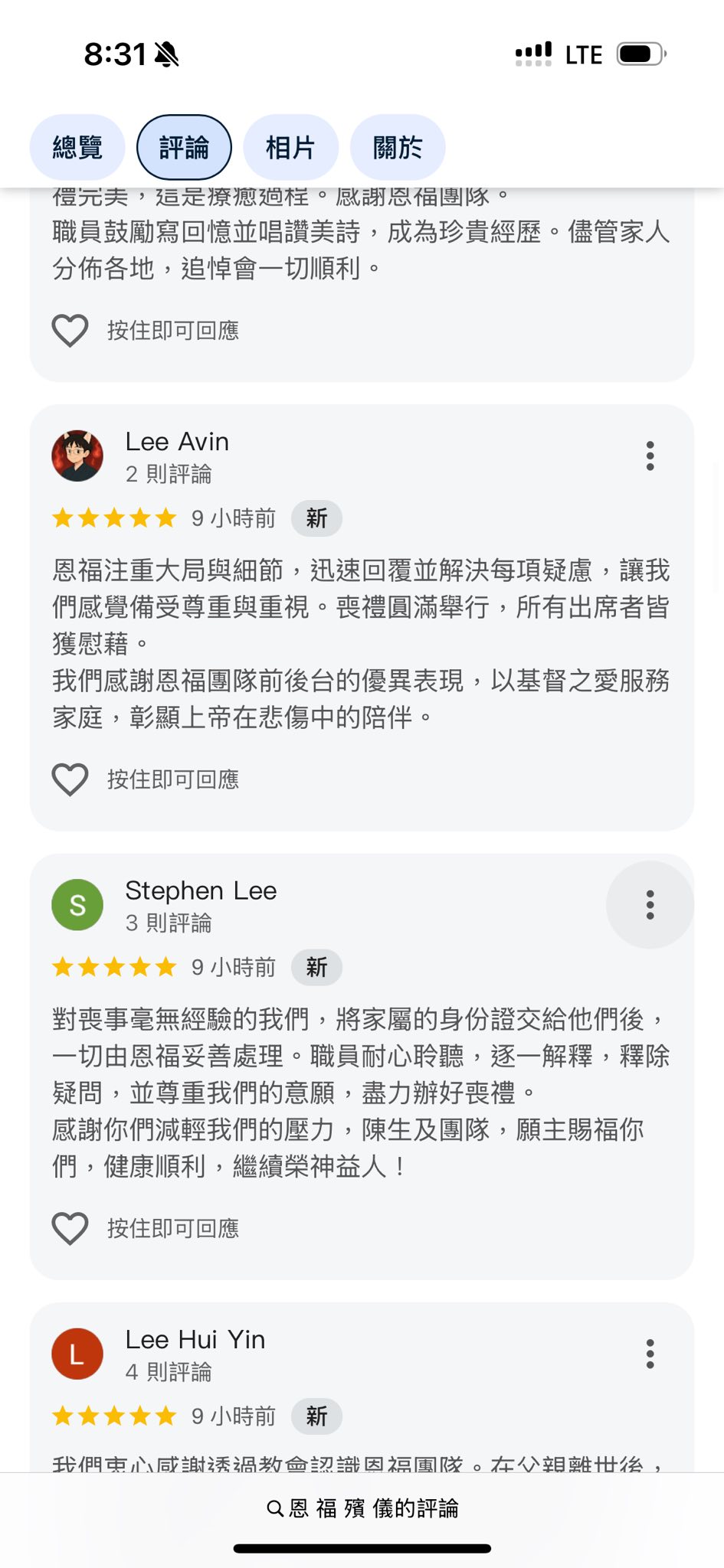This screenshot has height=1568, width=724.
Task: Search within 恩福殯儀 reviews
Action: tap(362, 1508)
